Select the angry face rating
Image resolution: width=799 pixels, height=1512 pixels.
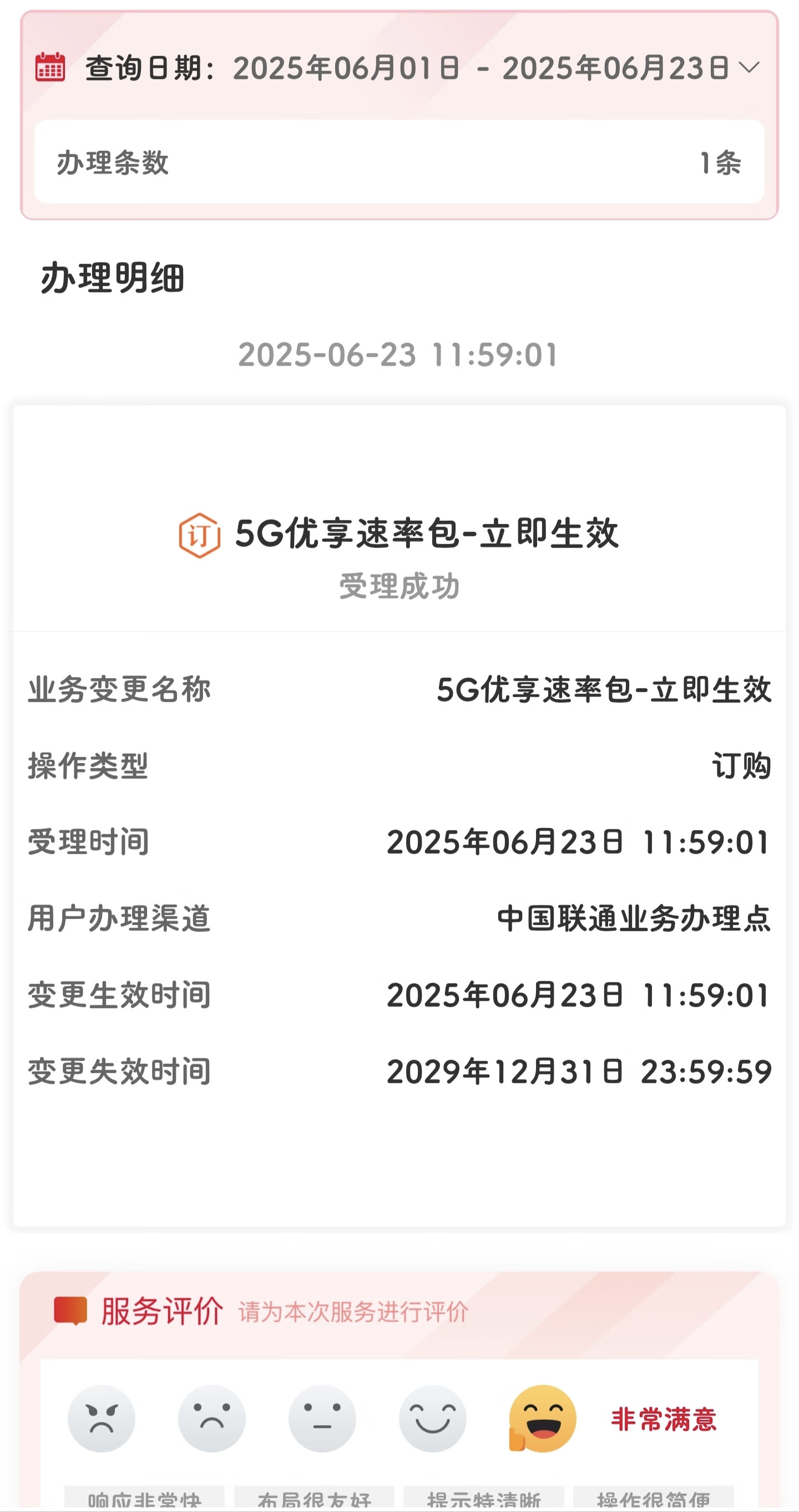point(102,1419)
